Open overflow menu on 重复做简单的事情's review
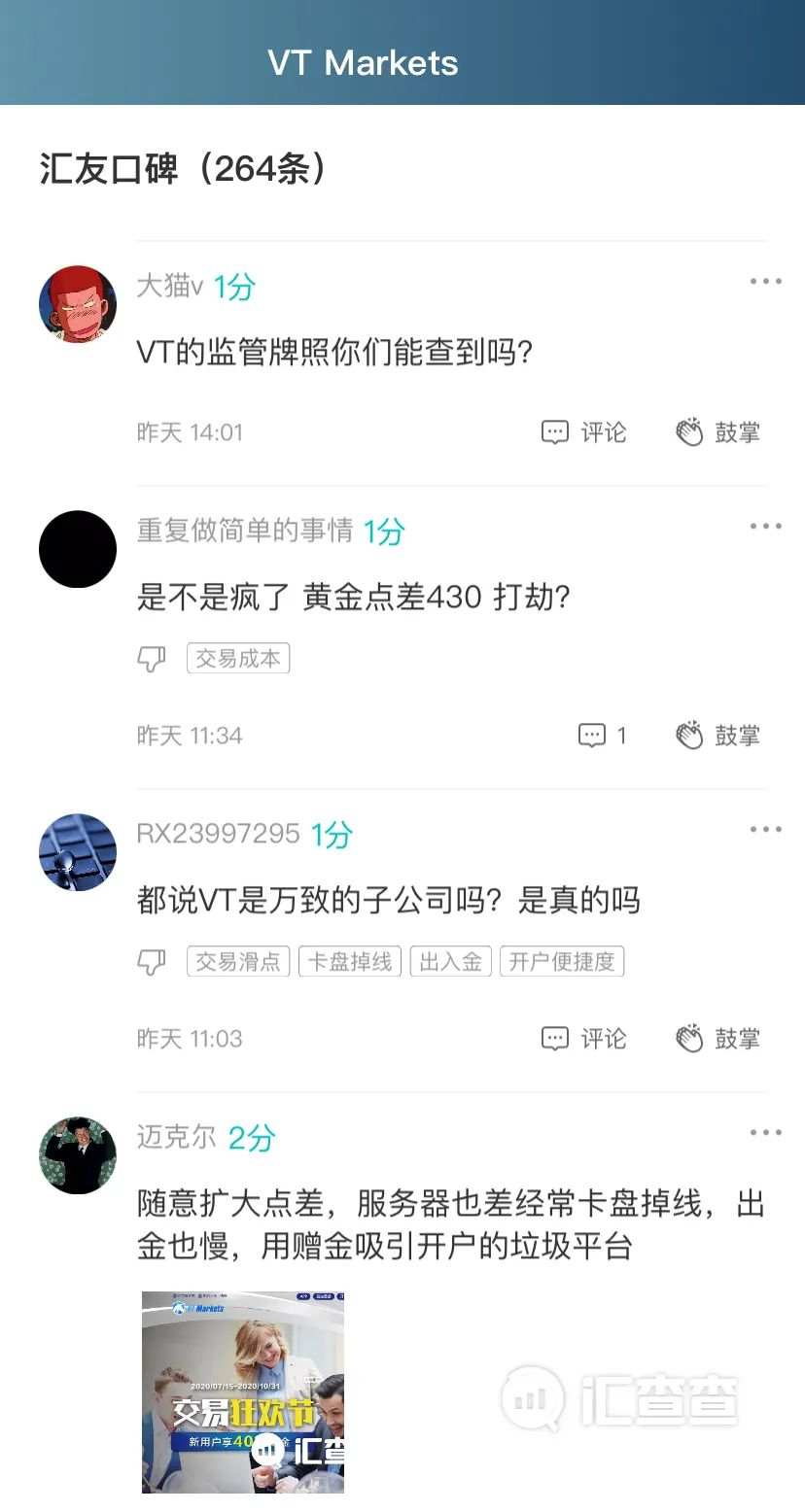The width and height of the screenshot is (805, 1512). (x=765, y=527)
